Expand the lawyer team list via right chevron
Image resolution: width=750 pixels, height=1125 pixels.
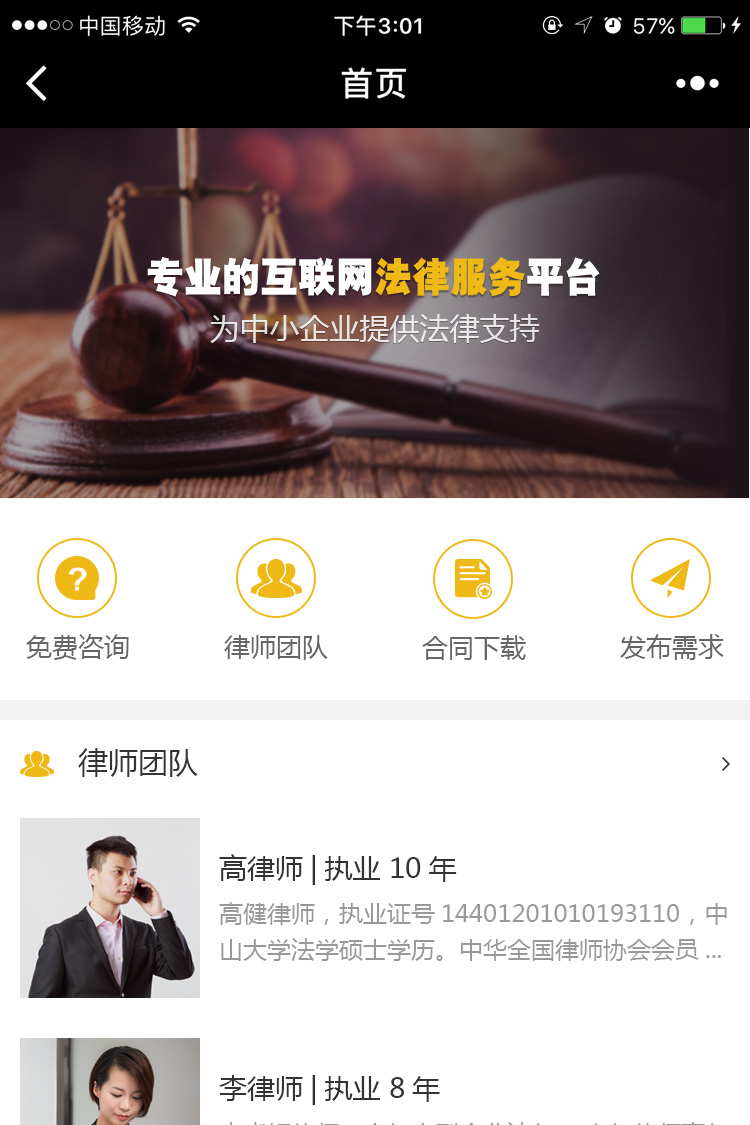click(726, 763)
